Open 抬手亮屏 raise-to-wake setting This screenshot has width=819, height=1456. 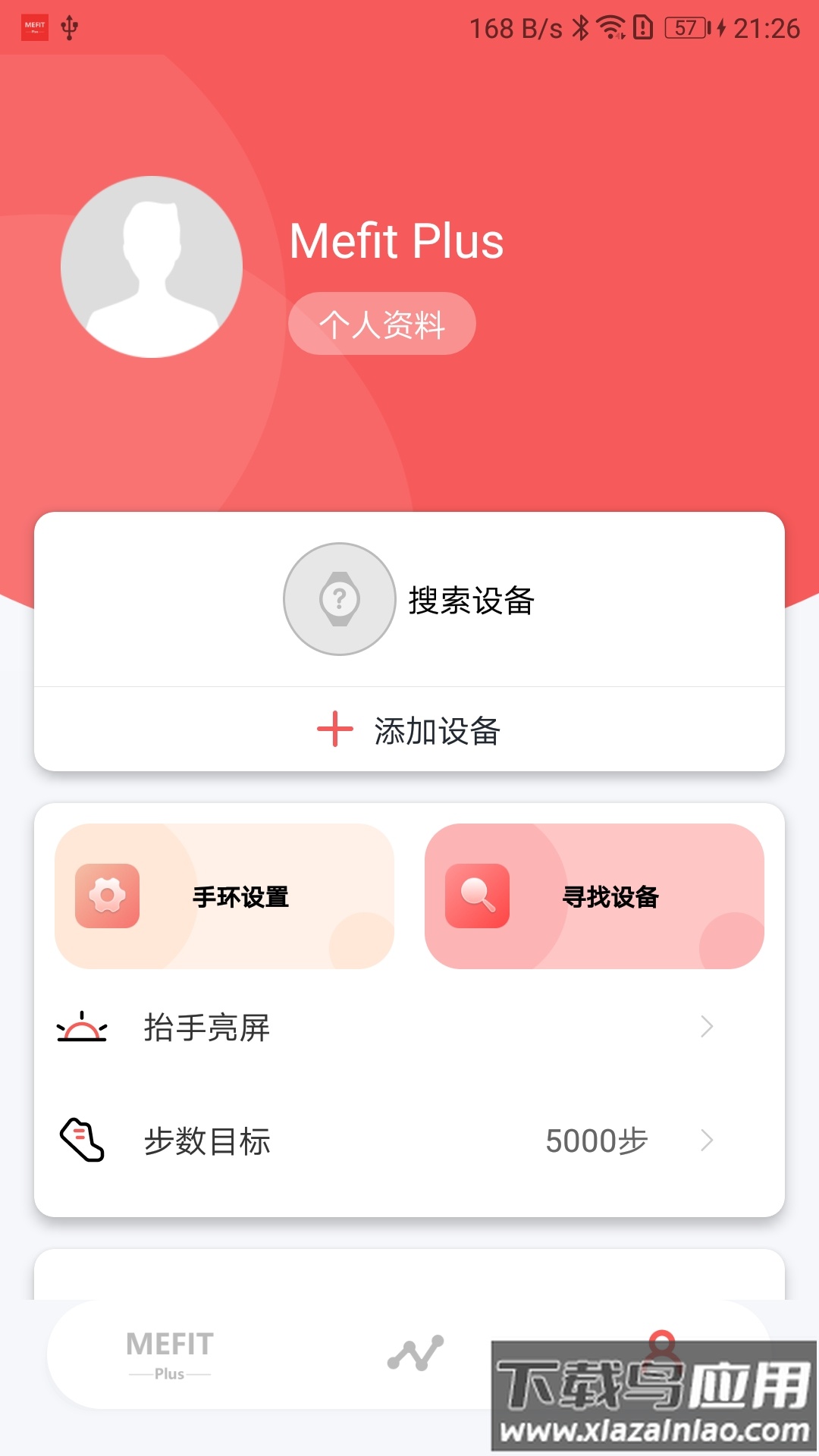[409, 1028]
